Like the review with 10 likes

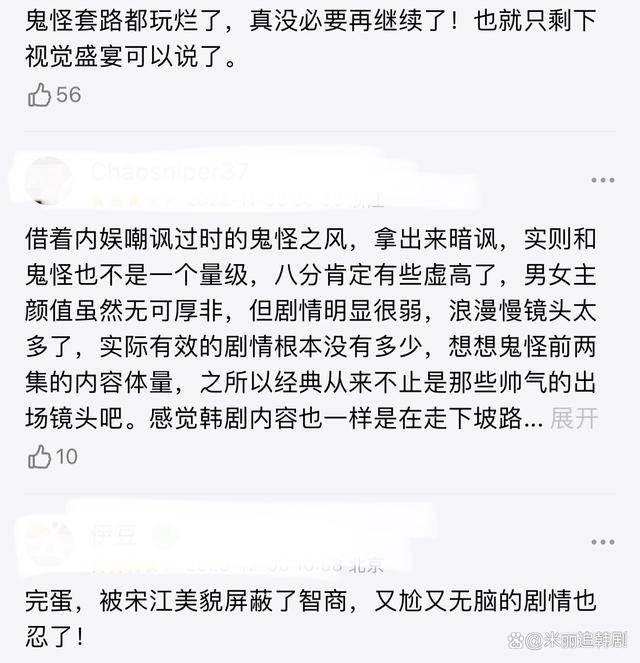click(x=40, y=457)
